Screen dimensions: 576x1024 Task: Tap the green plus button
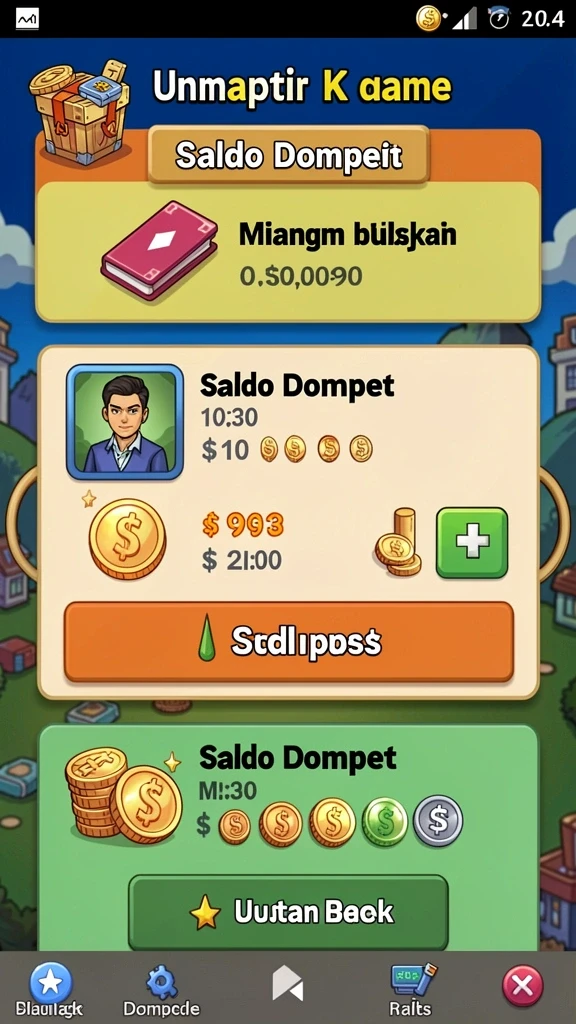pos(472,543)
